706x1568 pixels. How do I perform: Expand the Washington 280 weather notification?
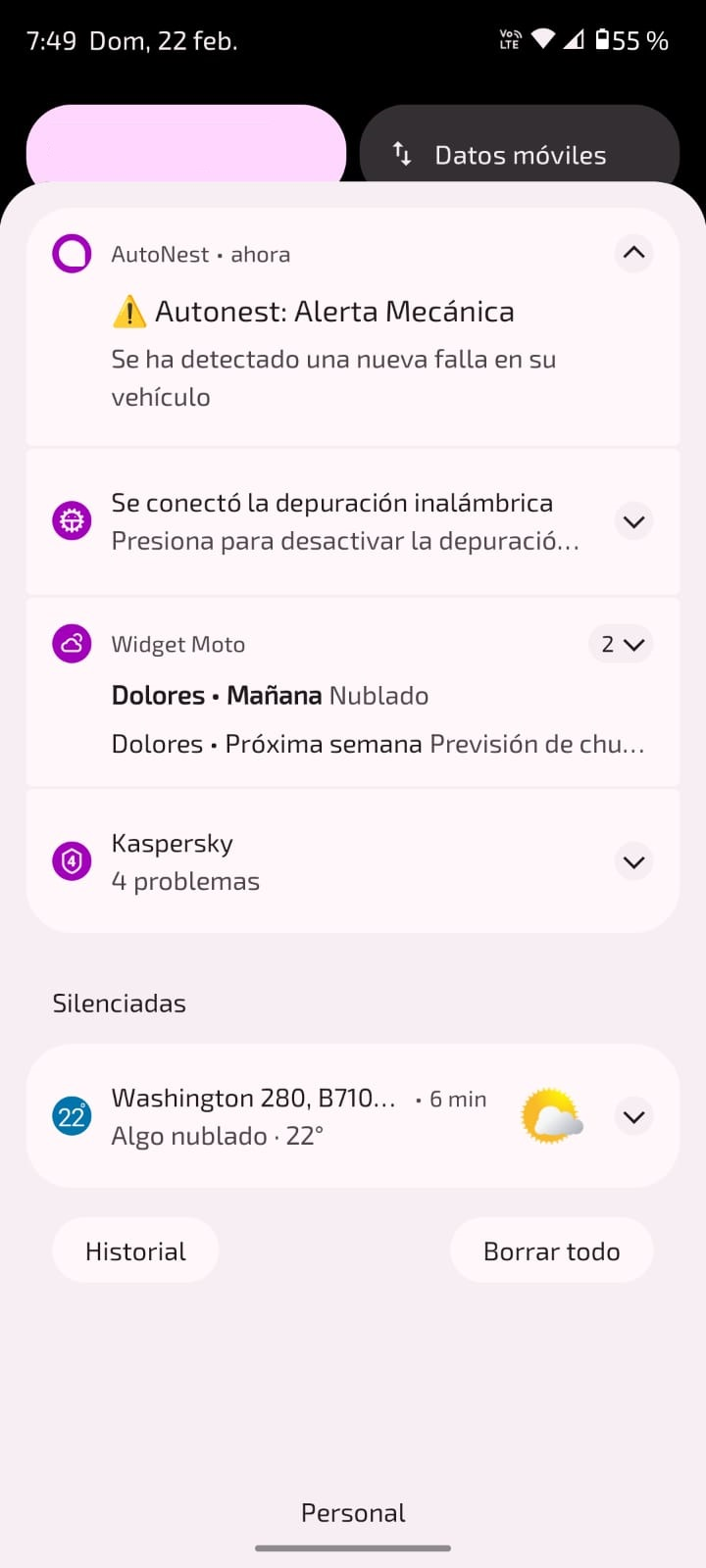pyautogui.click(x=633, y=1116)
